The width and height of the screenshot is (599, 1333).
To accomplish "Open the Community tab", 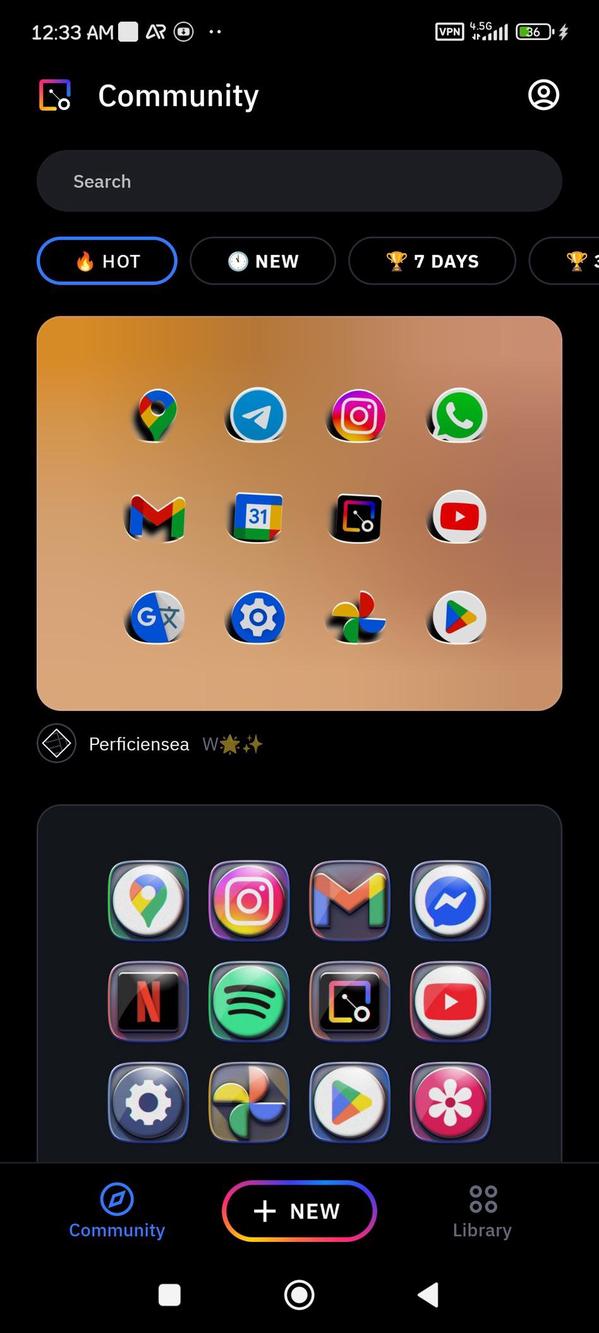I will (x=117, y=1212).
